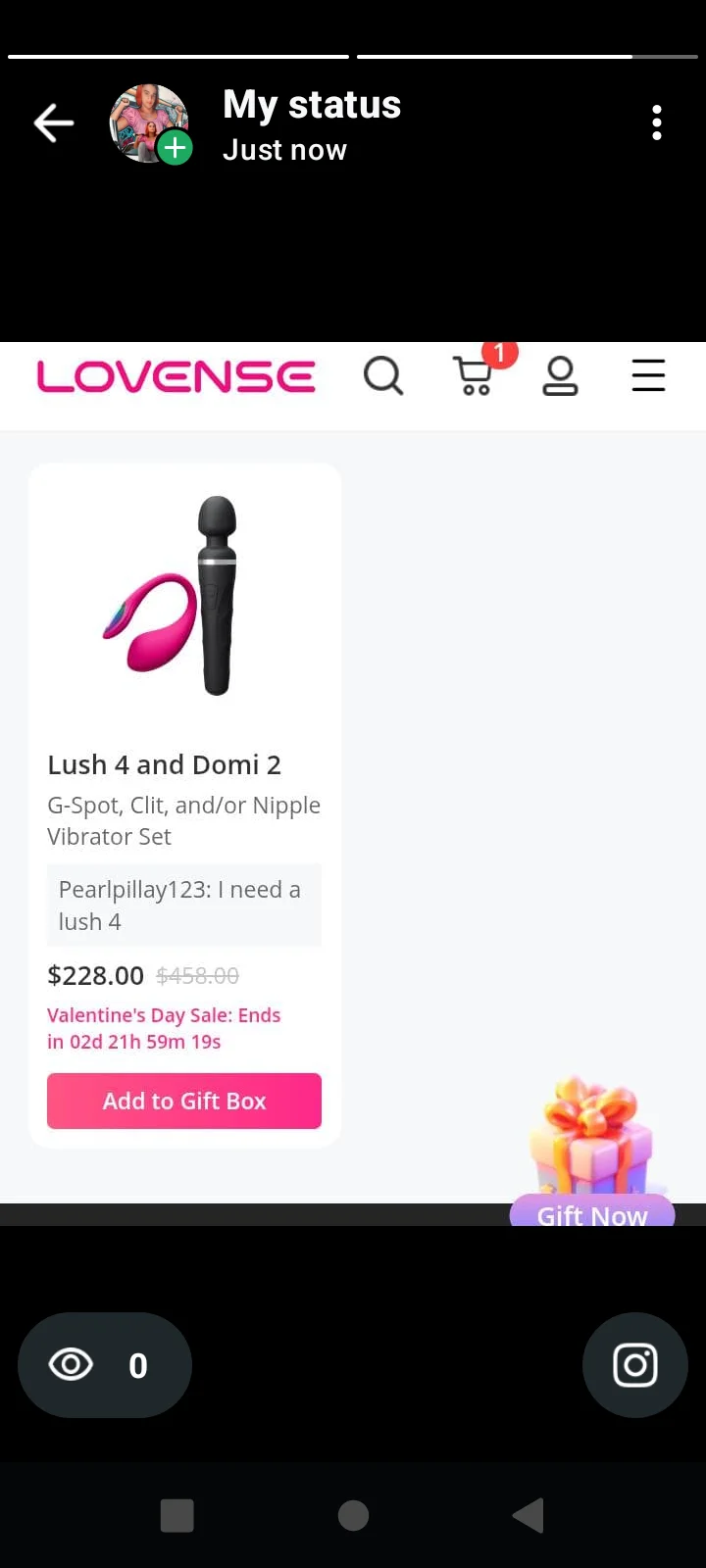Screen dimensions: 706x1568
Task: Open the status overflow menu
Action: (657, 123)
